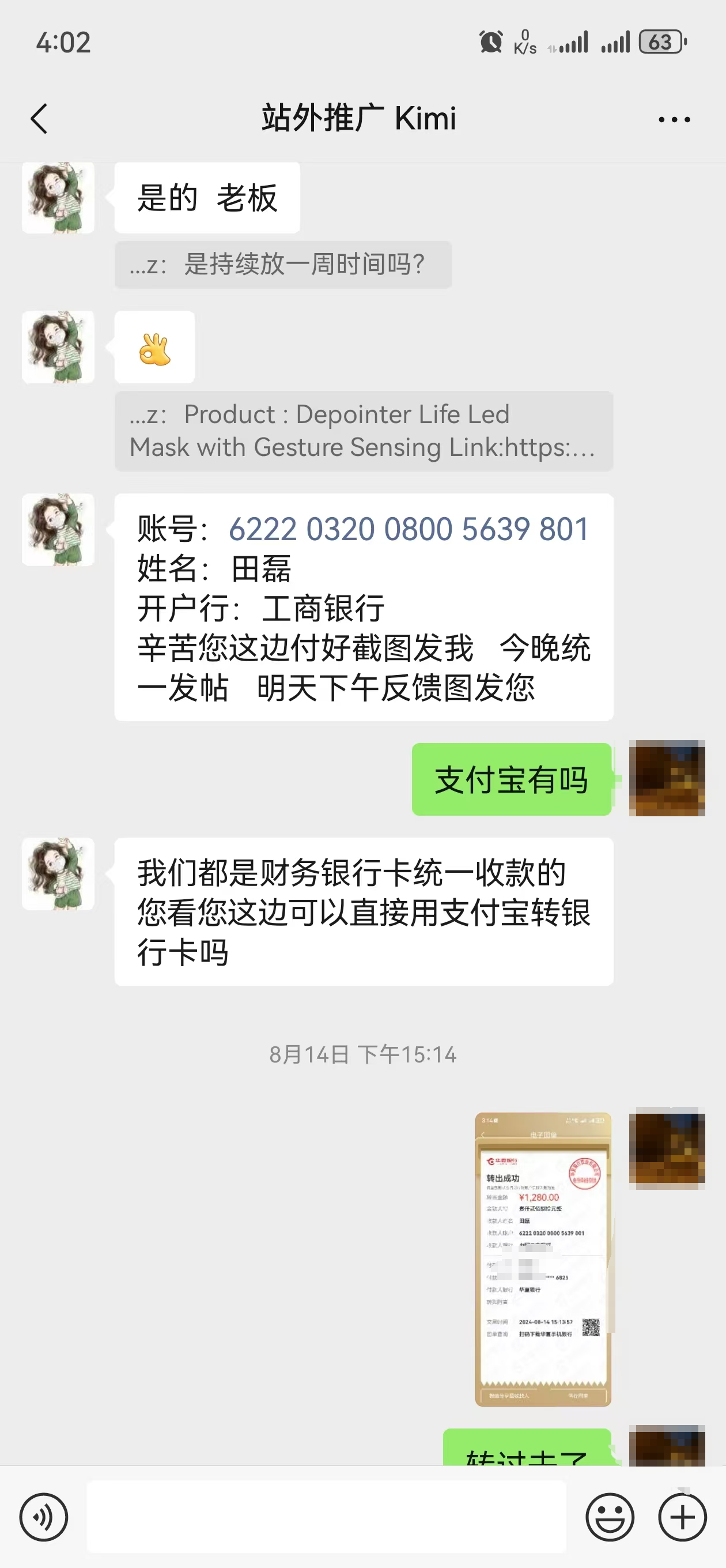Image resolution: width=726 pixels, height=1568 pixels.
Task: Focus the message text field
Action: (x=326, y=1517)
